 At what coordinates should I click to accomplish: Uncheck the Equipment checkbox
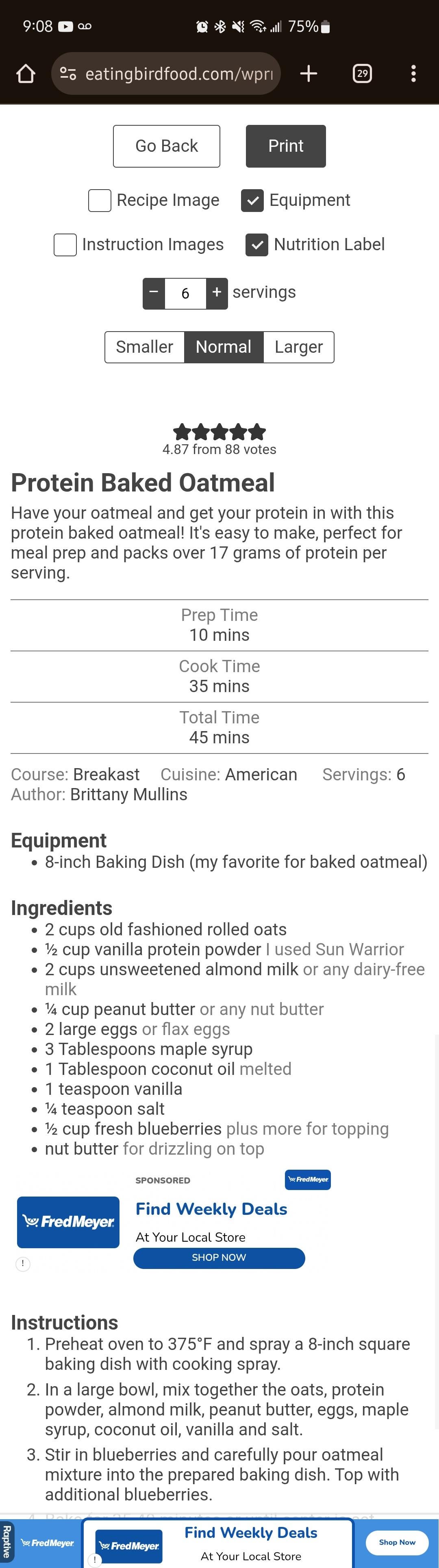coord(252,200)
